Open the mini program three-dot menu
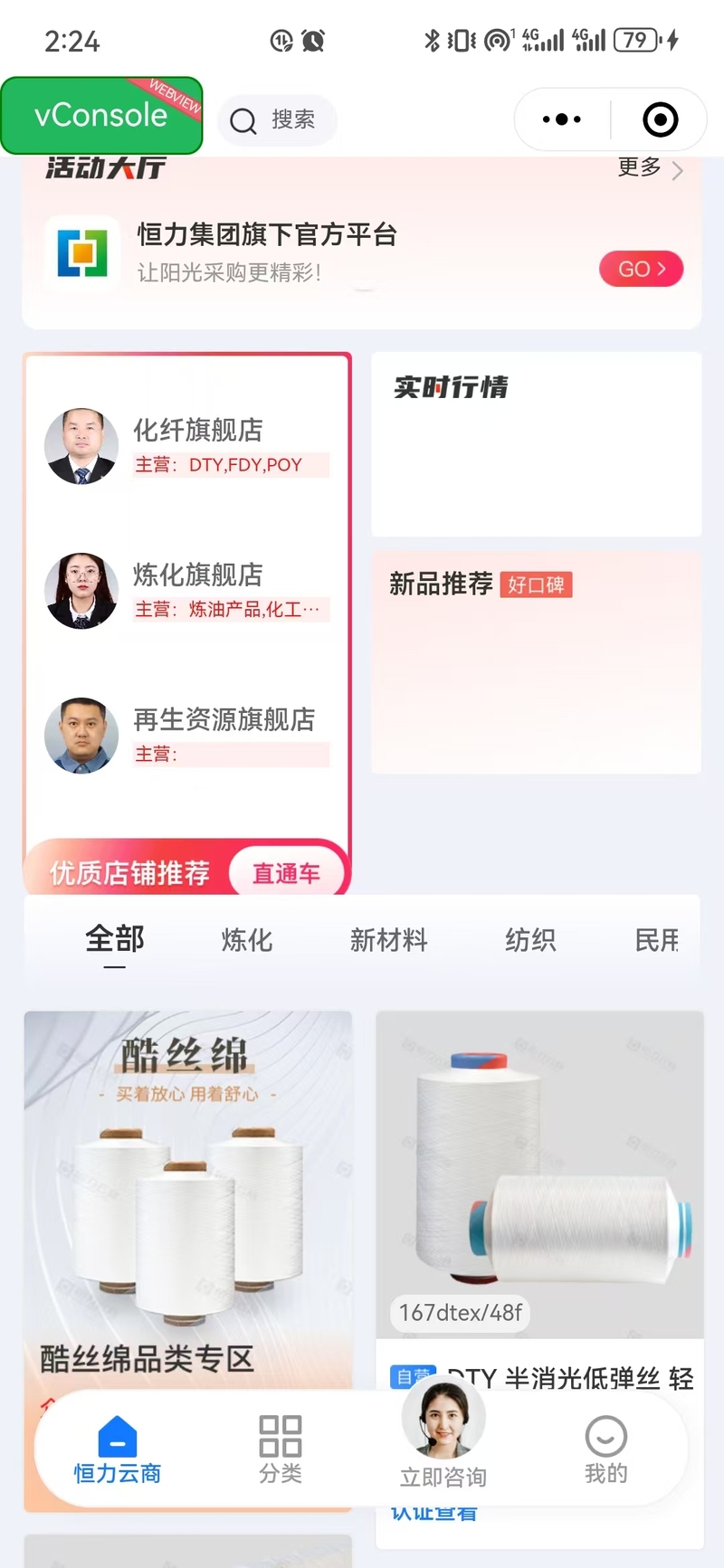The height and width of the screenshot is (1568, 724). [562, 119]
